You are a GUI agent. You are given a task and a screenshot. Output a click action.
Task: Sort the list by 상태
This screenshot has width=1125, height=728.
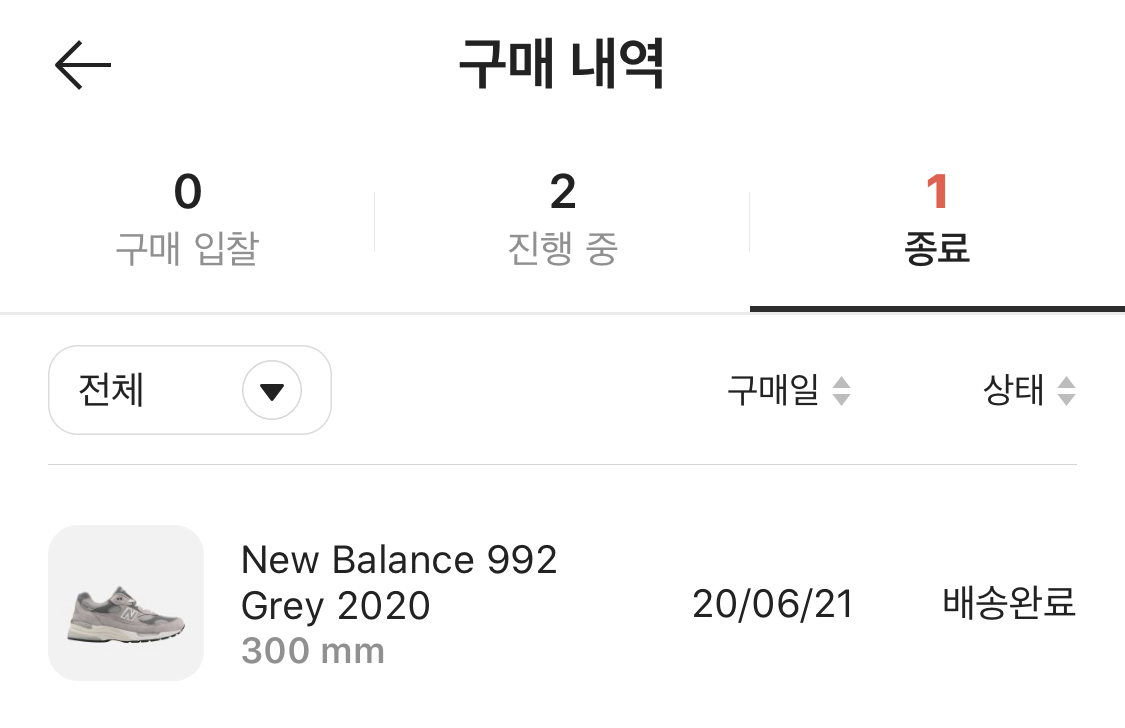pos(1029,391)
